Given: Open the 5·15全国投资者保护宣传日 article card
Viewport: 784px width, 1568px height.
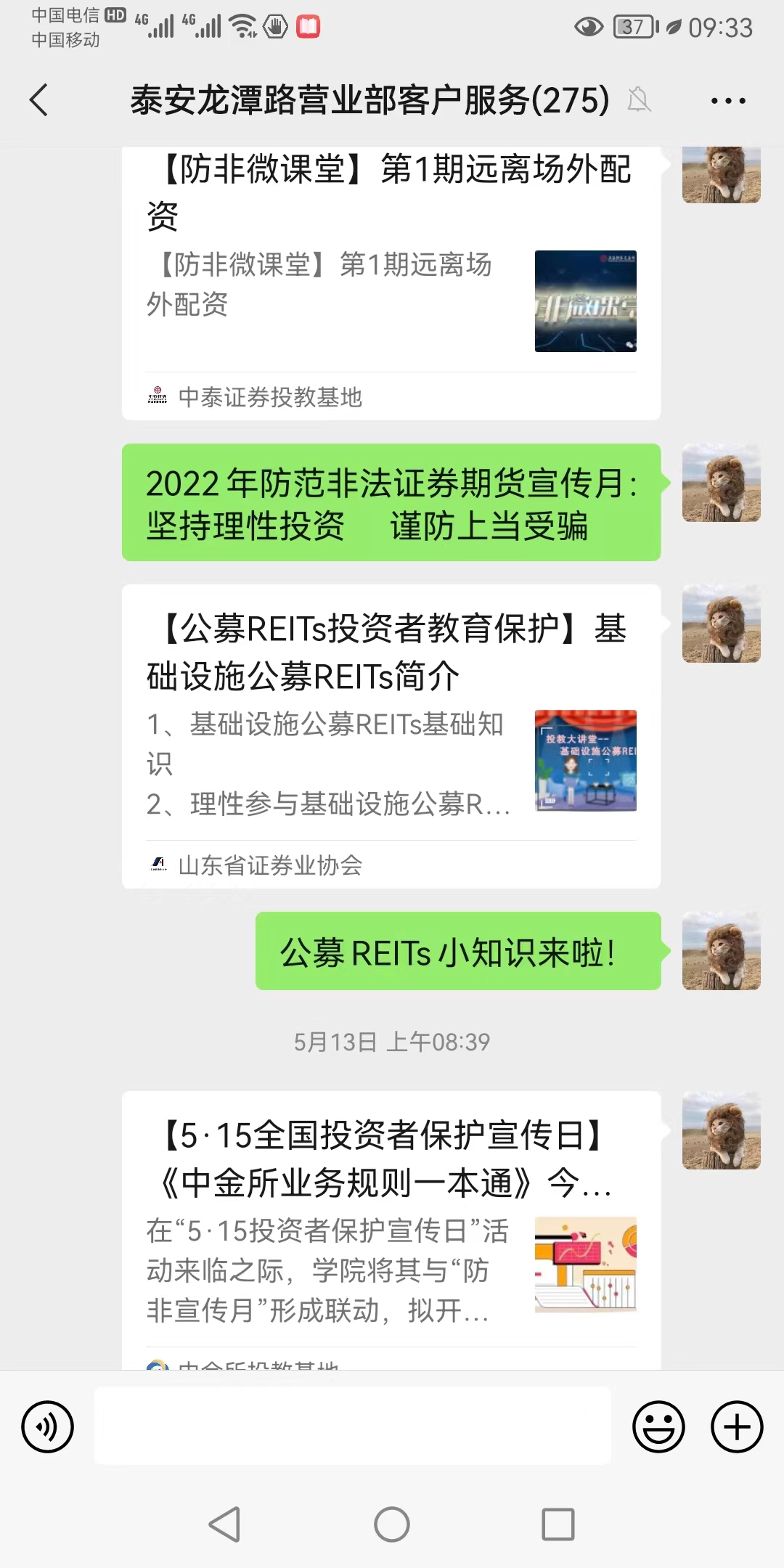Looking at the screenshot, I should [391, 1227].
